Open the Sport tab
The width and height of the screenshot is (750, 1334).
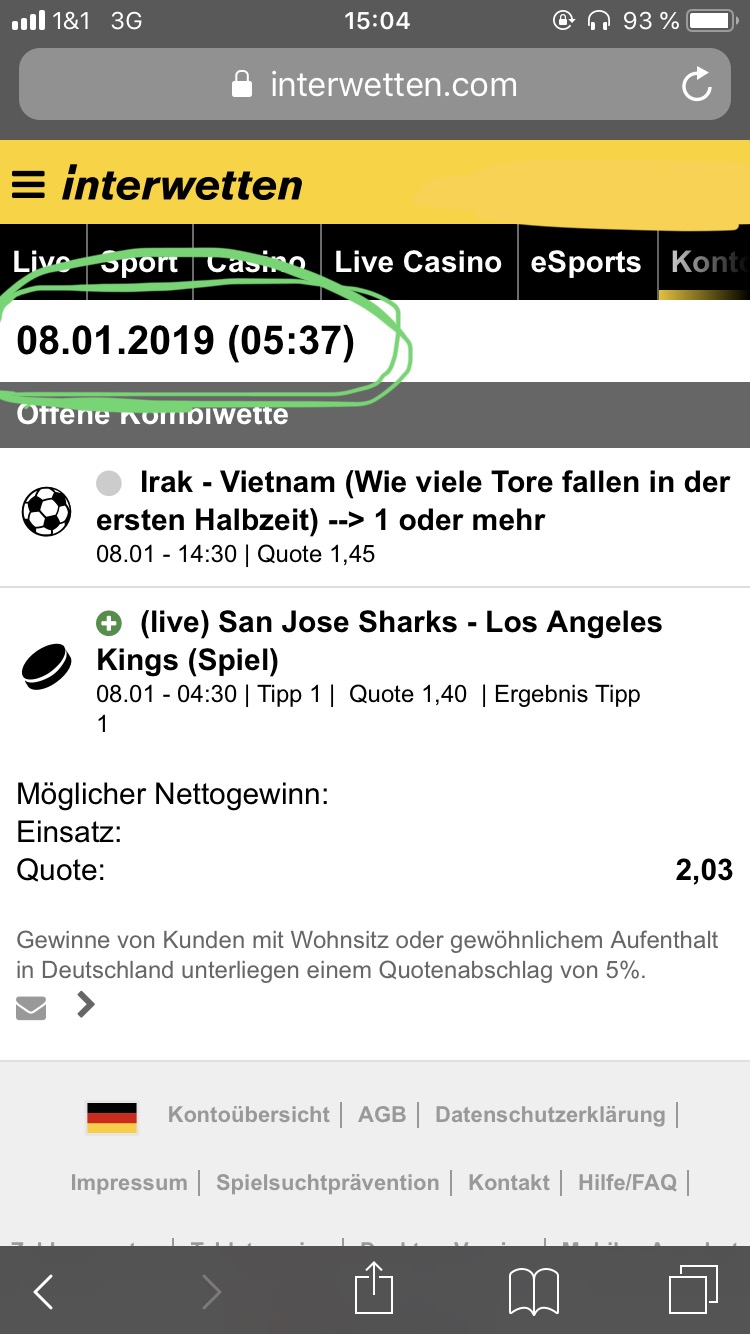[x=139, y=262]
